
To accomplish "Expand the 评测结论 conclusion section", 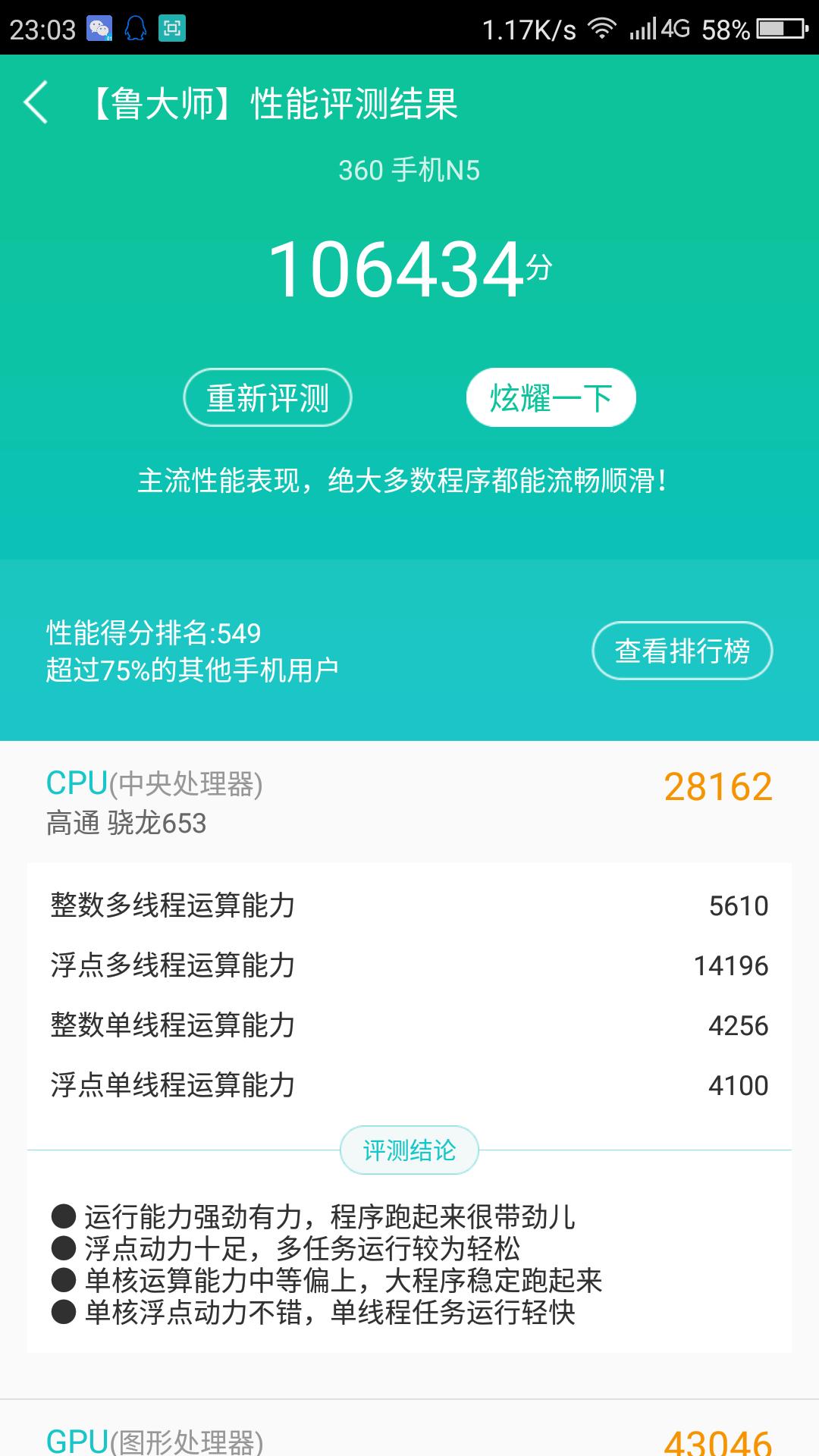I will 409,1150.
